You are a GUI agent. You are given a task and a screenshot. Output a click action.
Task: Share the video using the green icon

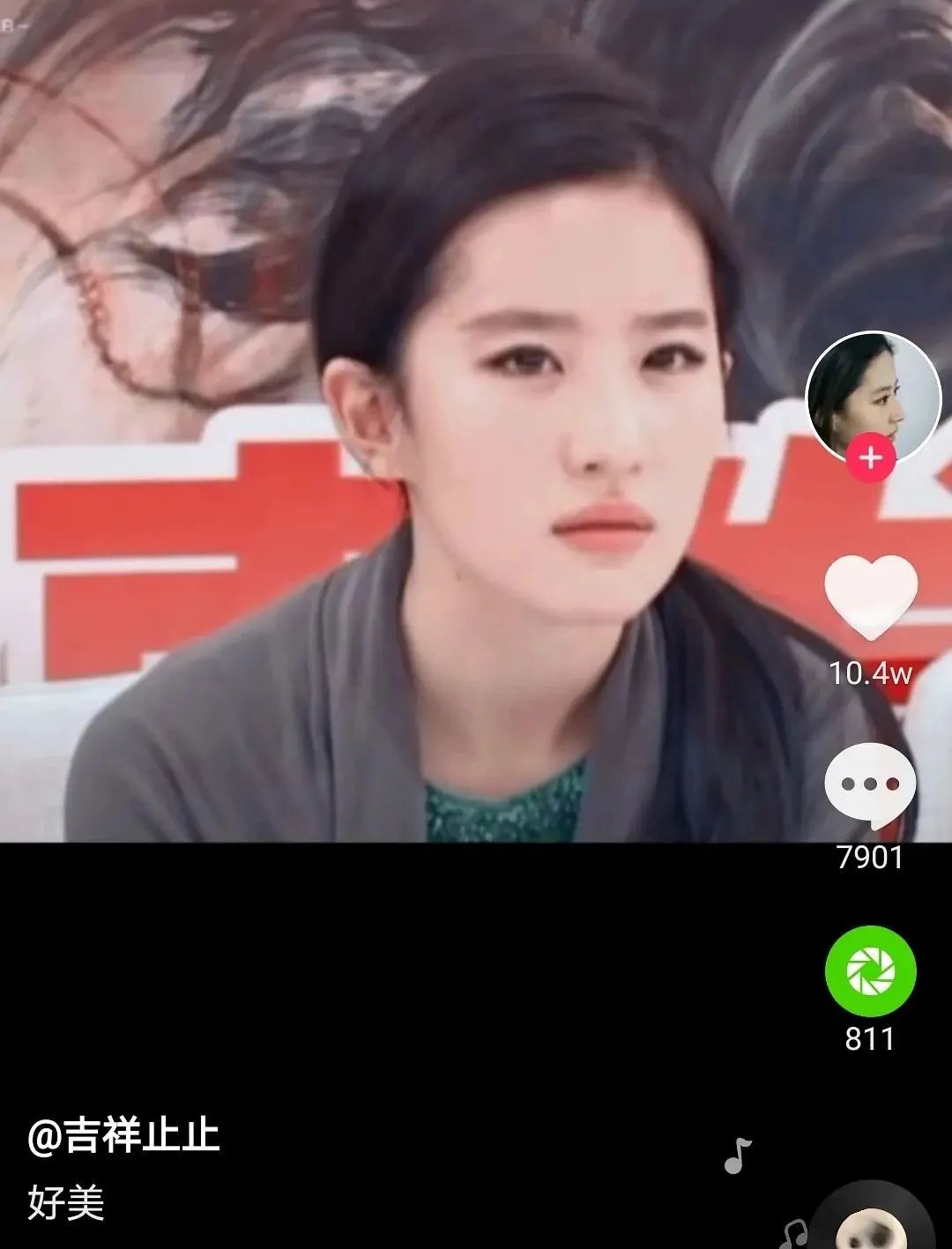point(871,970)
